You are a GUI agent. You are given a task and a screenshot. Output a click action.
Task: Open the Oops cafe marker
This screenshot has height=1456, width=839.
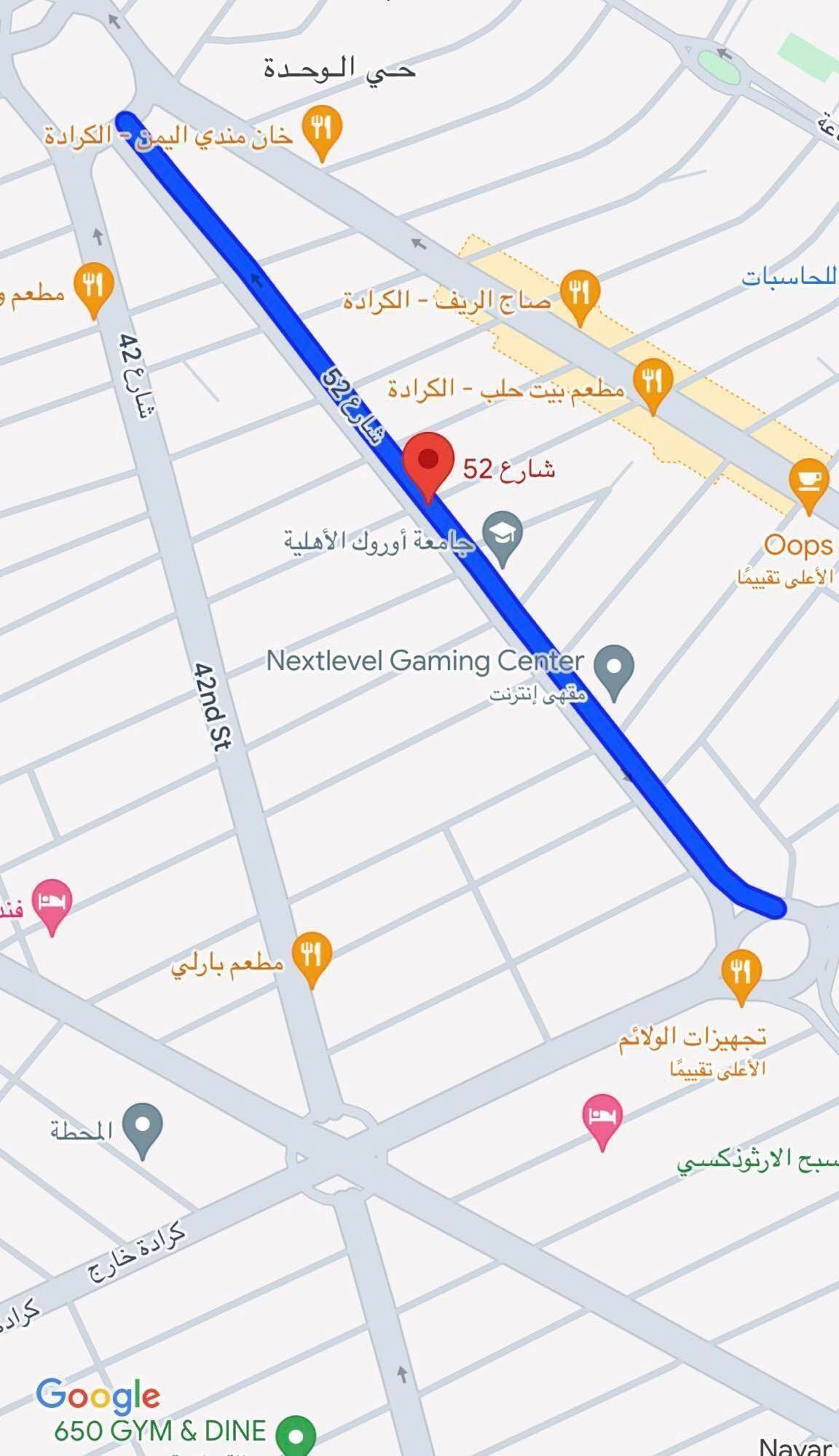(x=808, y=481)
